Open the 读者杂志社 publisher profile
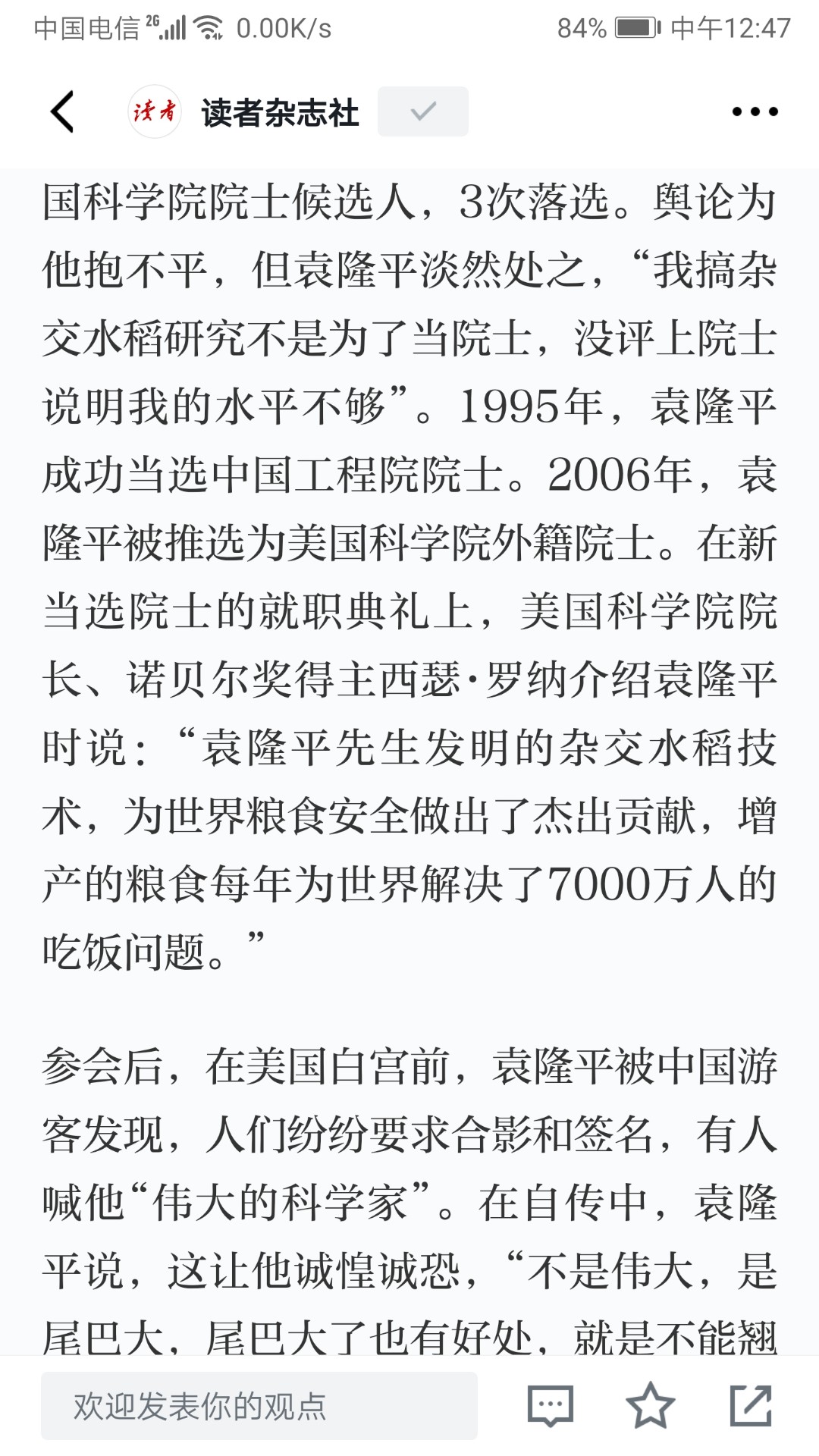The width and height of the screenshot is (819, 1456). (280, 112)
